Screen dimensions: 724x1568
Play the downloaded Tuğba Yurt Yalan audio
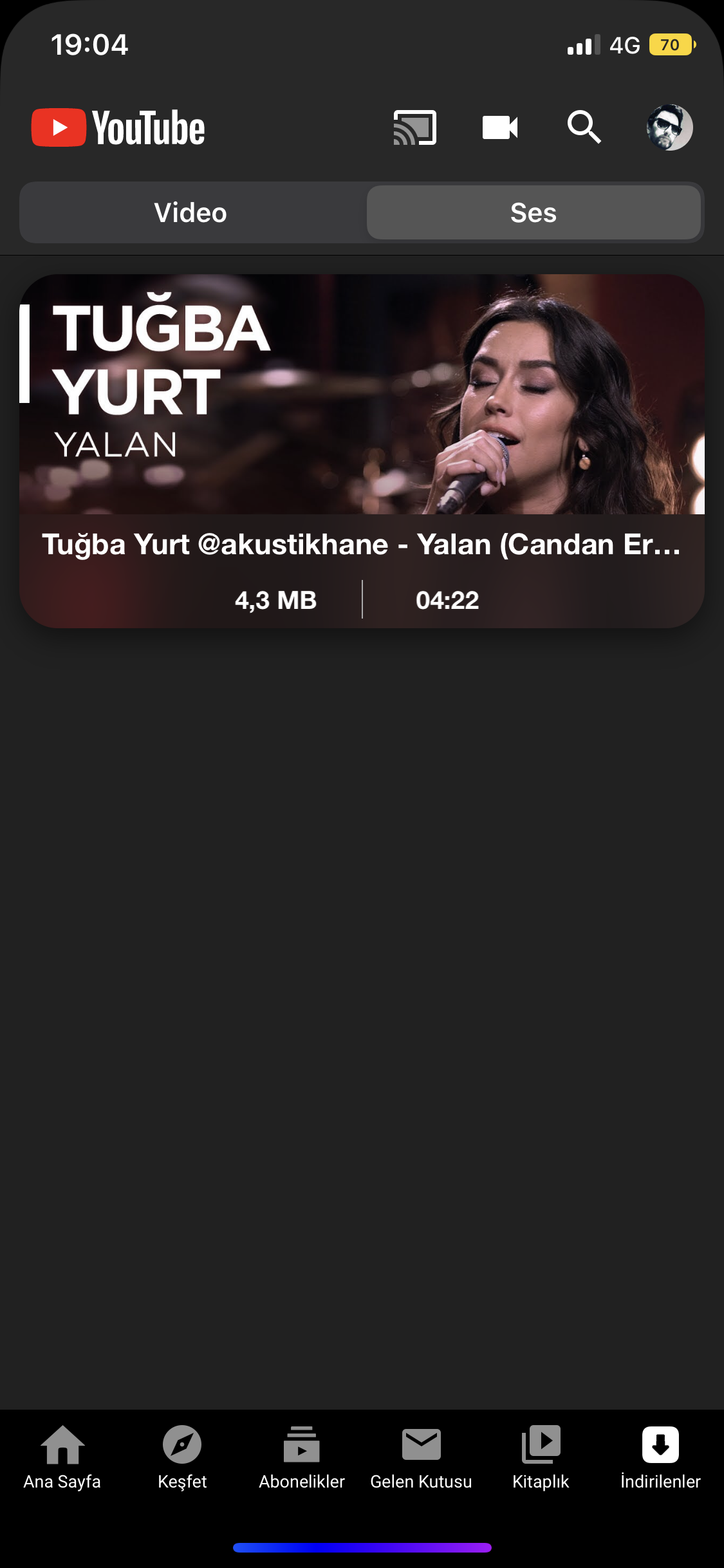[362, 451]
